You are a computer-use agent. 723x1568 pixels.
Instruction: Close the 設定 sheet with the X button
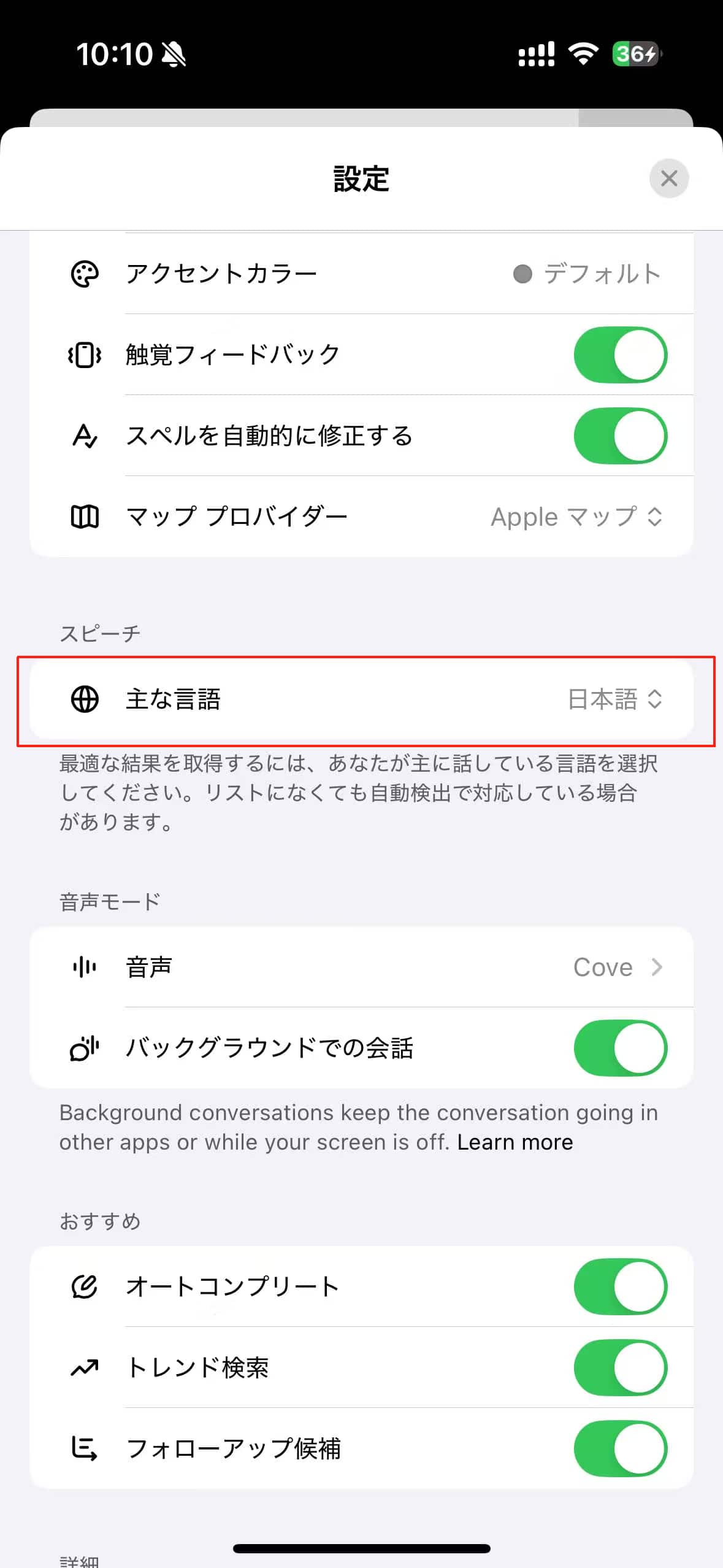(x=668, y=179)
